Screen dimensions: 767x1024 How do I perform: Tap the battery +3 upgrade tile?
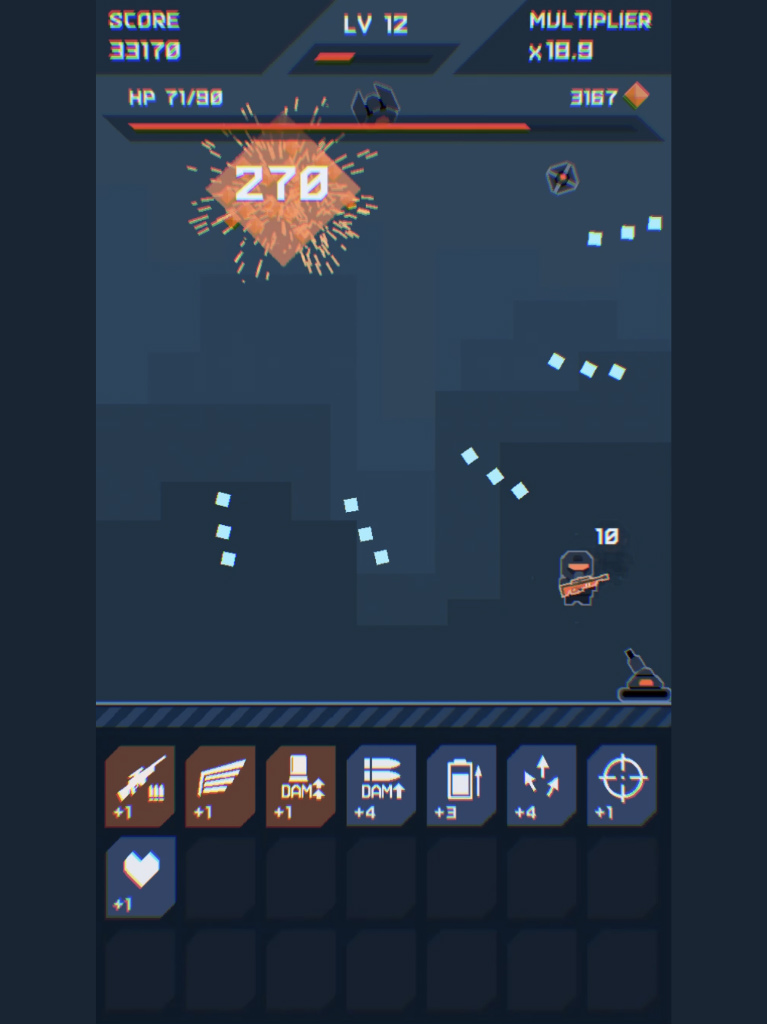(x=461, y=786)
